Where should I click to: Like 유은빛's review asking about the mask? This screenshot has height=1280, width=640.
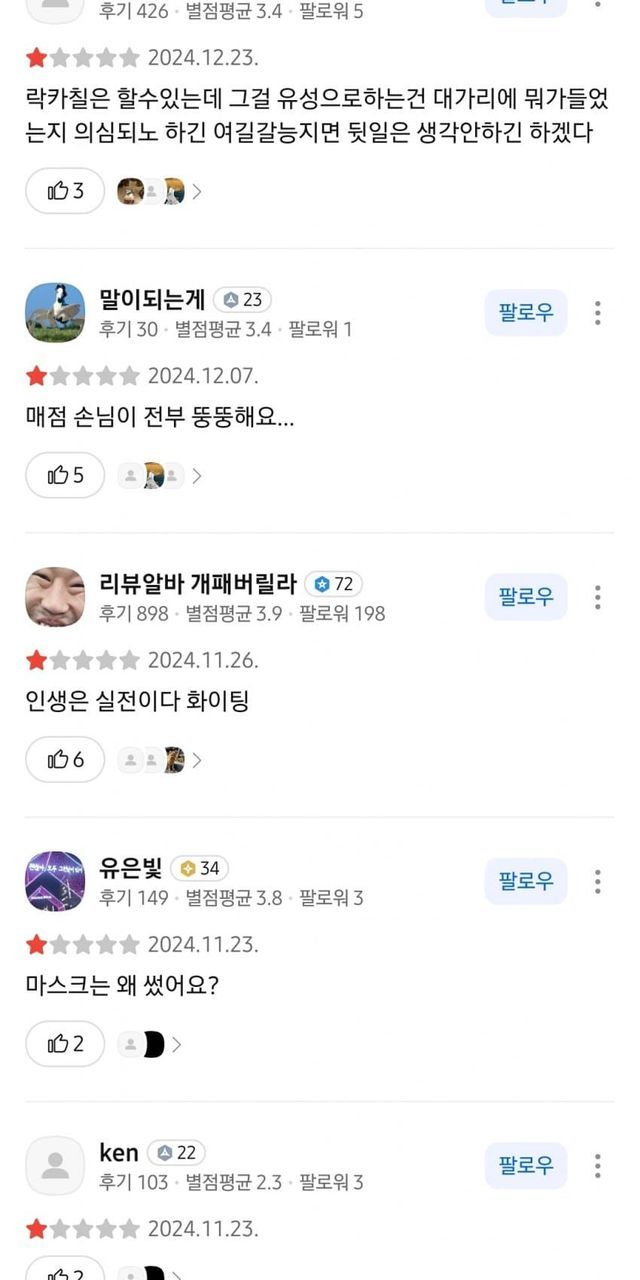(65, 1044)
